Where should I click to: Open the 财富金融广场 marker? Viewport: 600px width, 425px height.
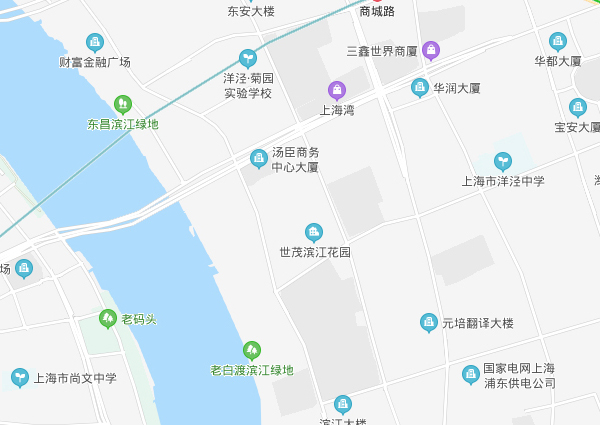point(95,42)
